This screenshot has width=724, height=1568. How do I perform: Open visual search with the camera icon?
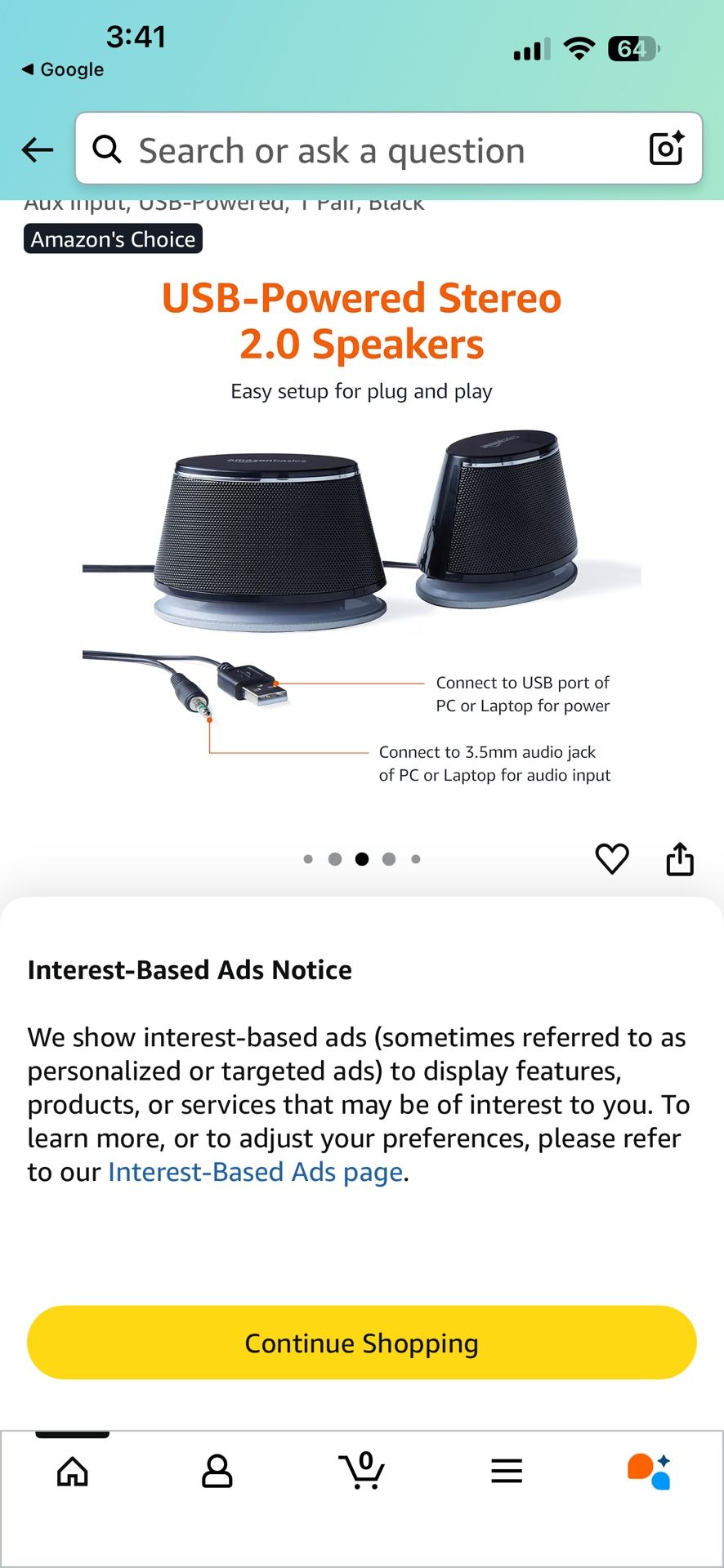(667, 149)
